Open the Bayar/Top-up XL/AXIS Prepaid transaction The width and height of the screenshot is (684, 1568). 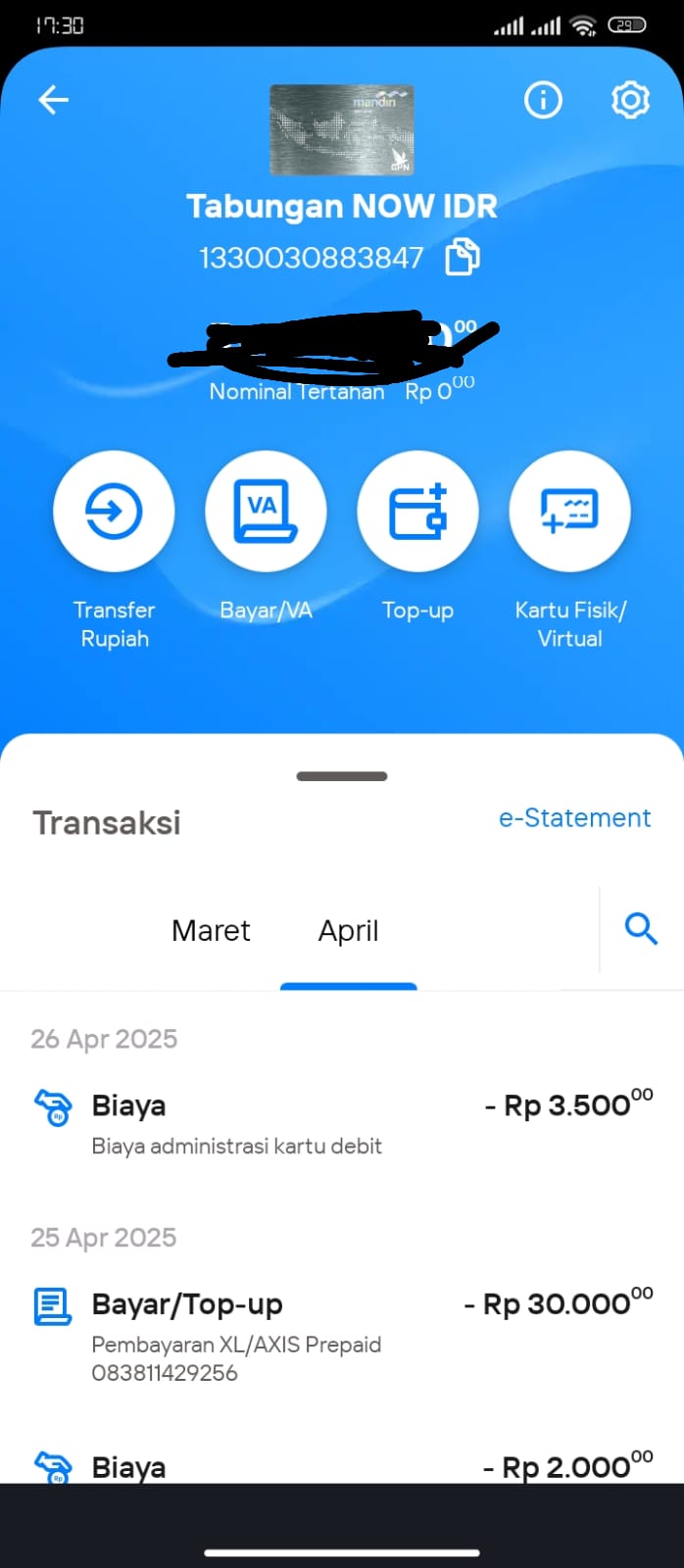(x=342, y=1335)
